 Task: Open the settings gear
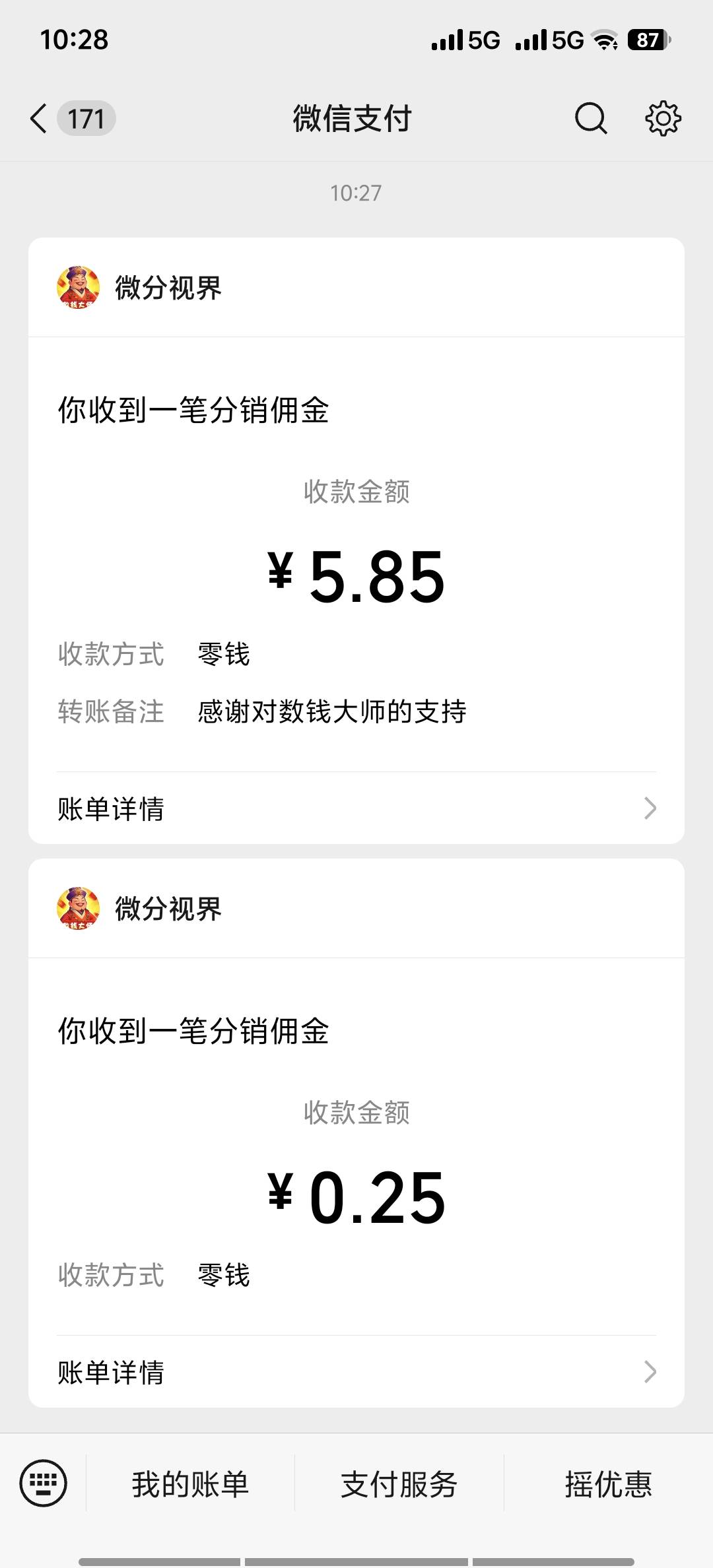[x=663, y=119]
